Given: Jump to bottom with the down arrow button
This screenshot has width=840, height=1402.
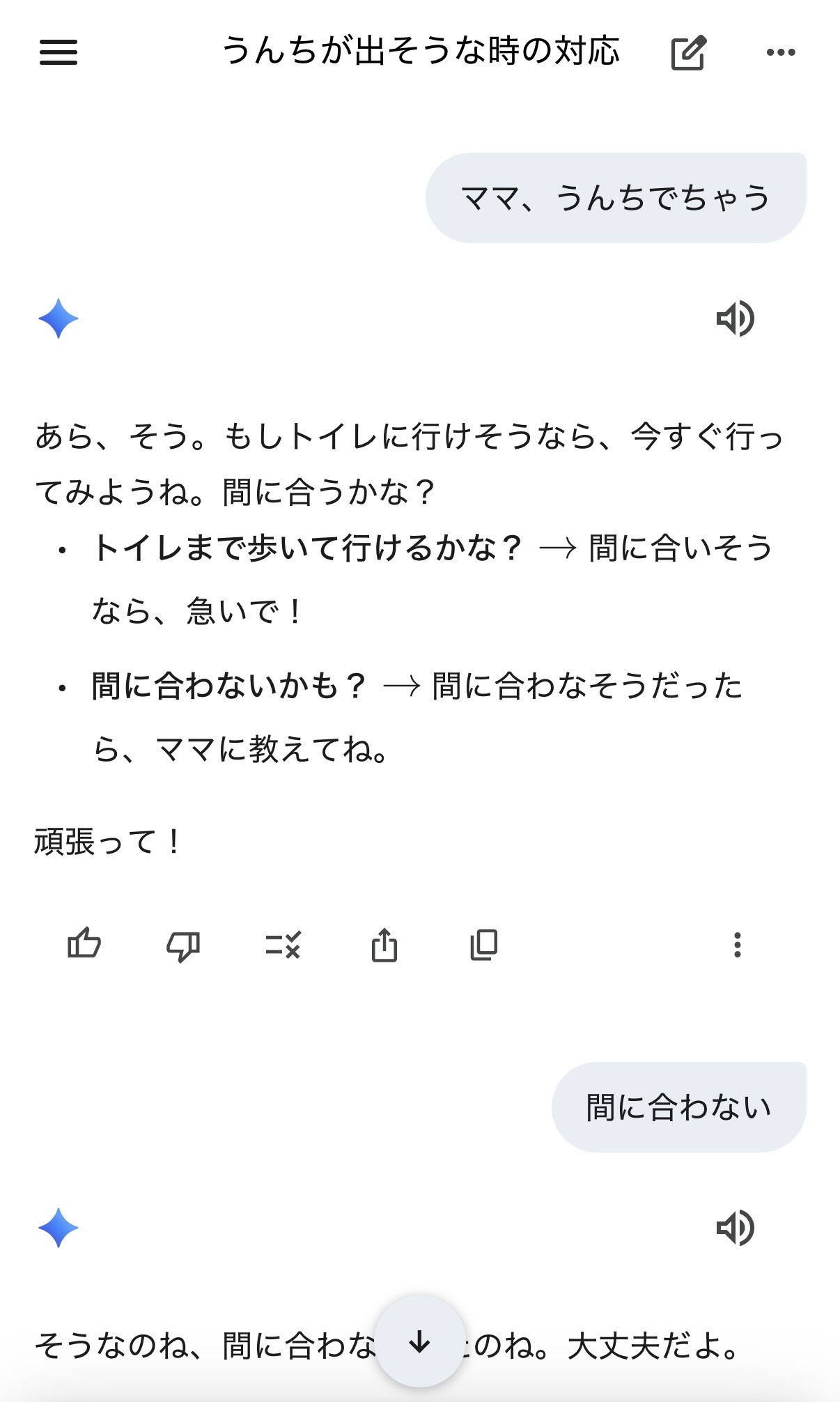Looking at the screenshot, I should [419, 1341].
